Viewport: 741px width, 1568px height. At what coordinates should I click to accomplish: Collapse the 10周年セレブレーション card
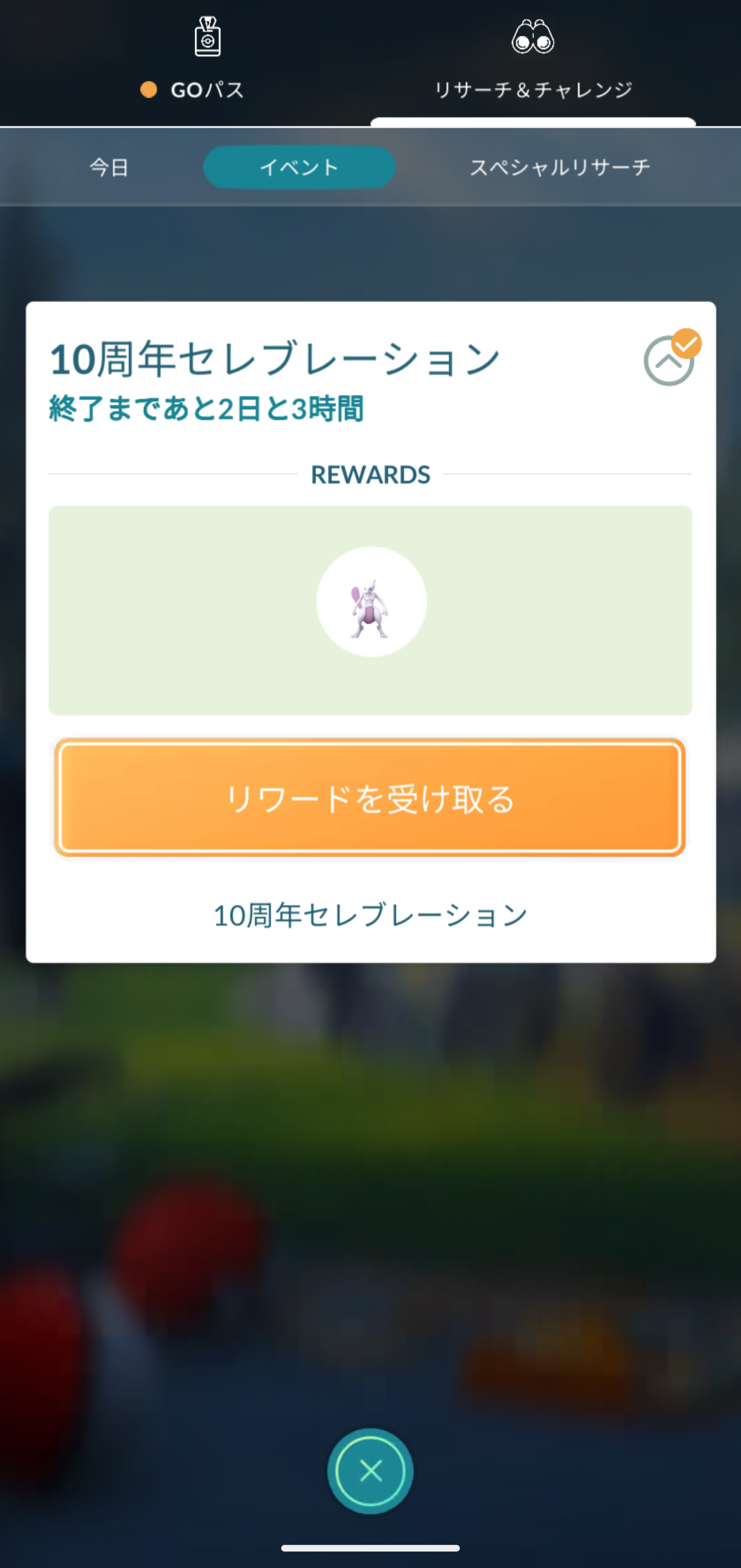click(x=669, y=360)
